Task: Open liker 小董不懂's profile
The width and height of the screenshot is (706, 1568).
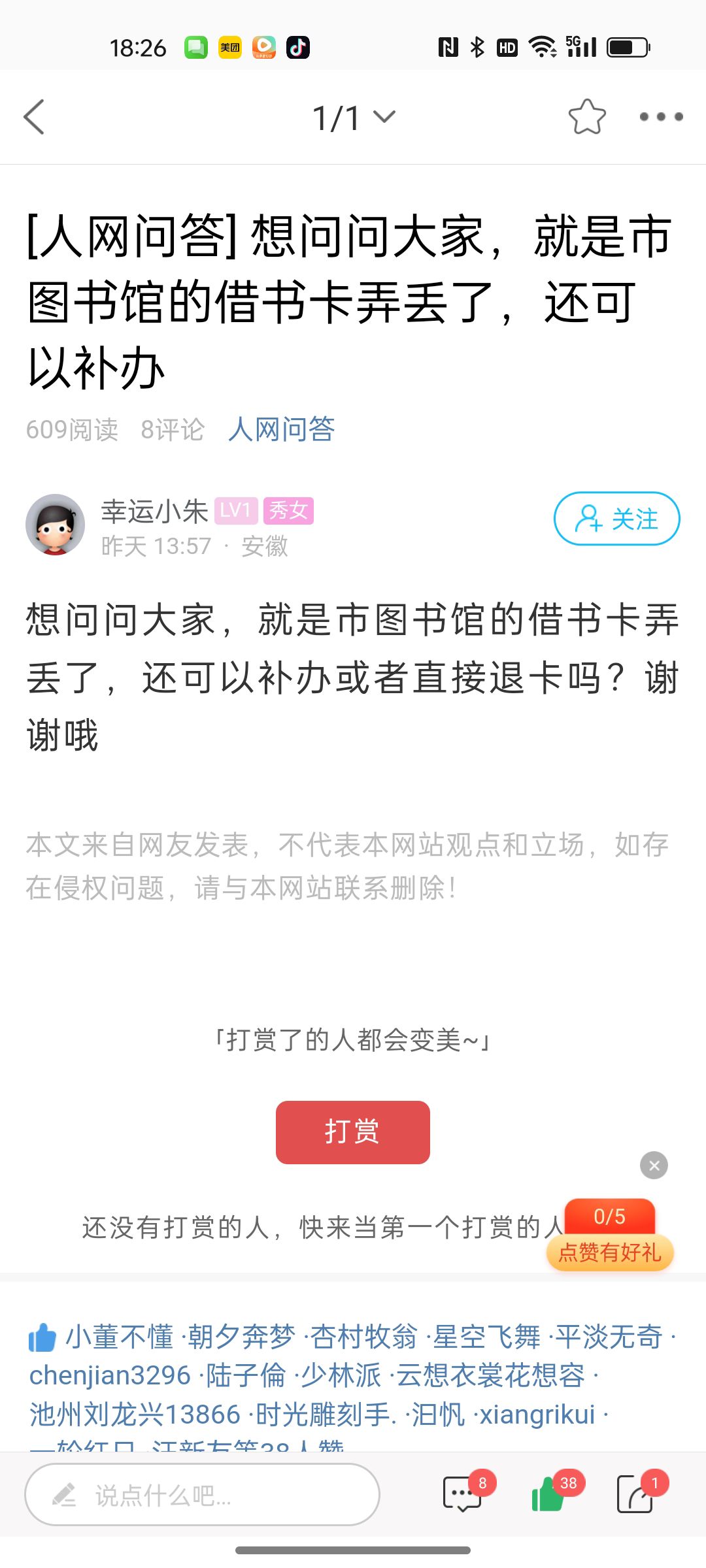Action: click(x=120, y=1337)
